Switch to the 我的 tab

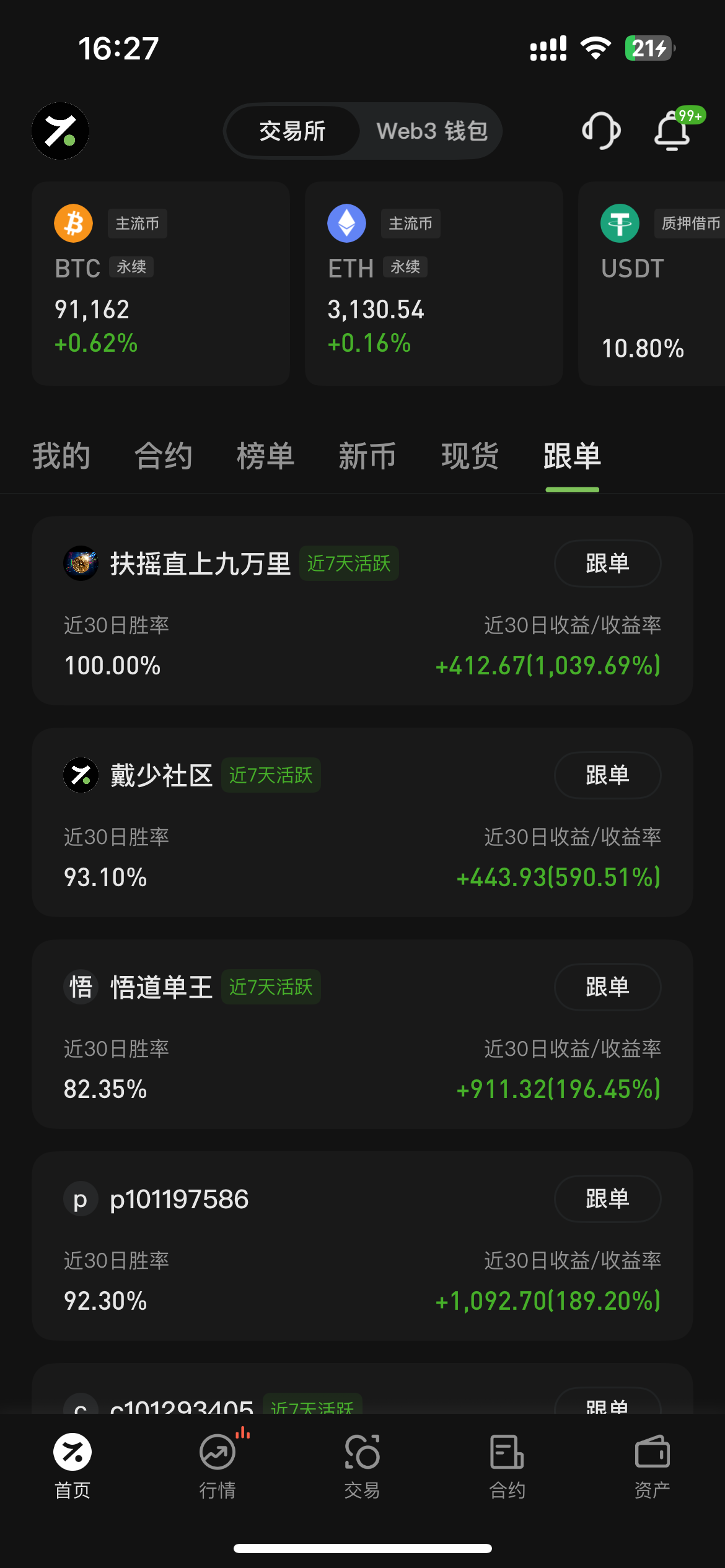click(61, 457)
